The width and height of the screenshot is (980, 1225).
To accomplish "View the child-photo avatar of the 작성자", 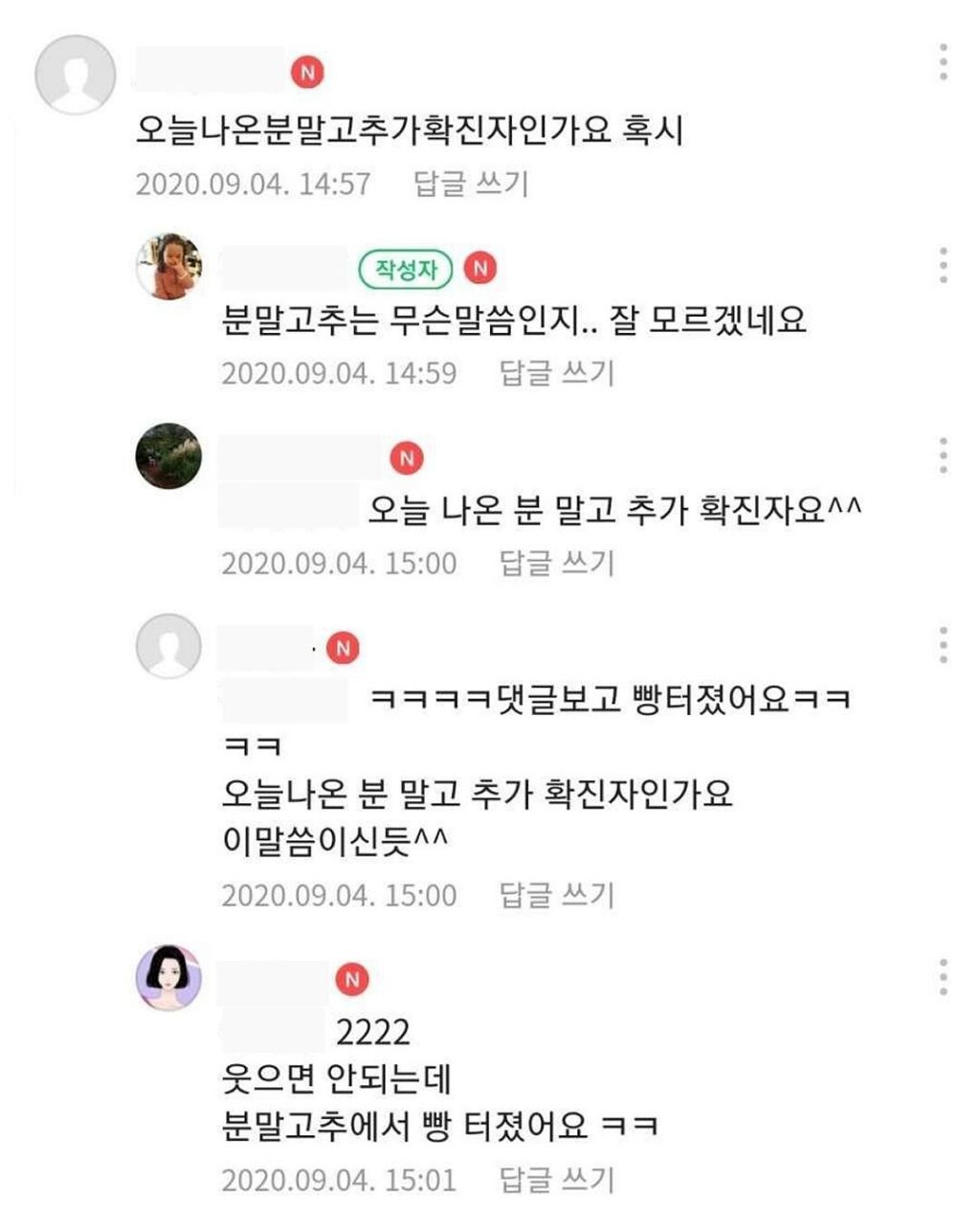I will click(169, 266).
